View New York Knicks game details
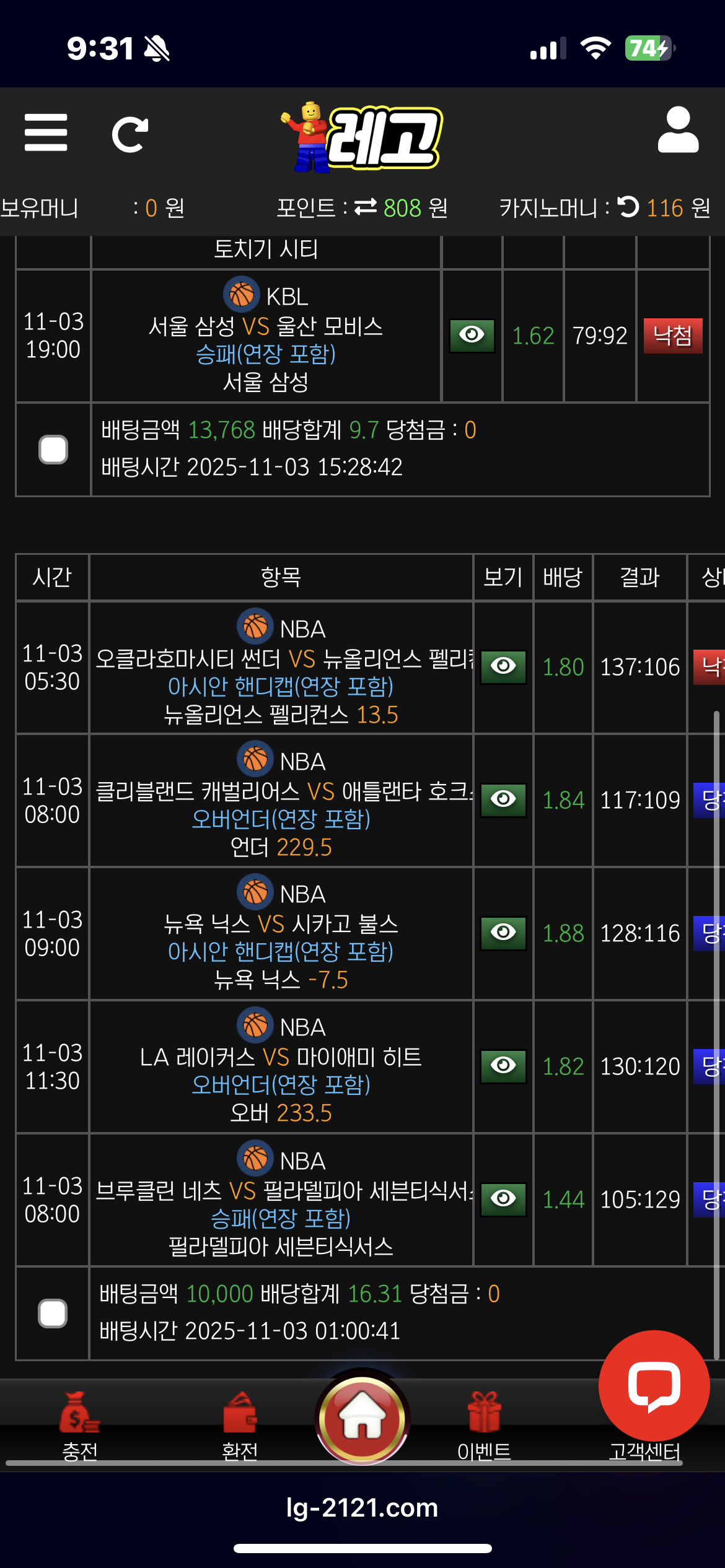Screen dimensions: 725x1568 pos(503,933)
